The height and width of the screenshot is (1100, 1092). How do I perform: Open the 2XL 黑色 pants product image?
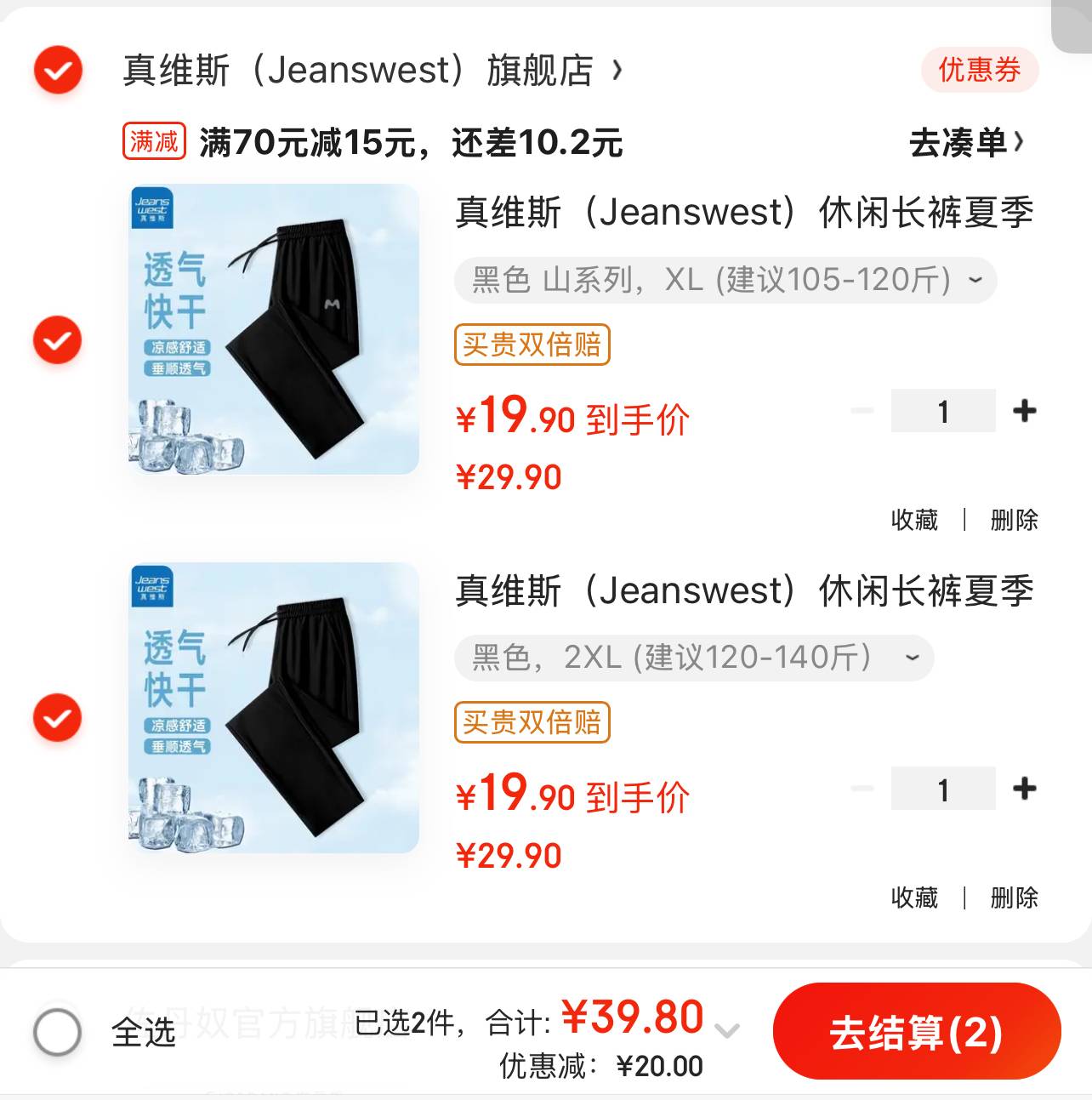point(273,707)
